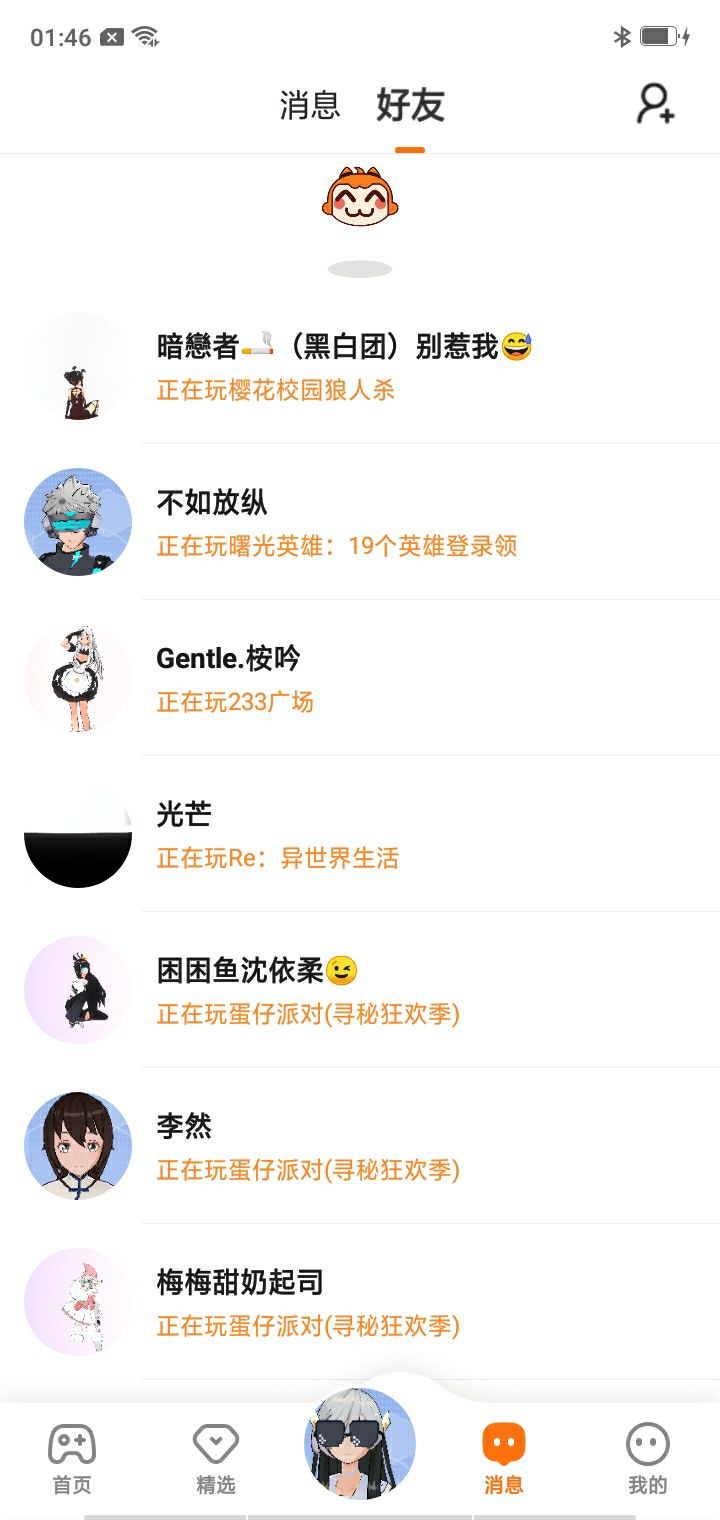
Task: Go to the 首页 tab
Action: pos(72,1458)
